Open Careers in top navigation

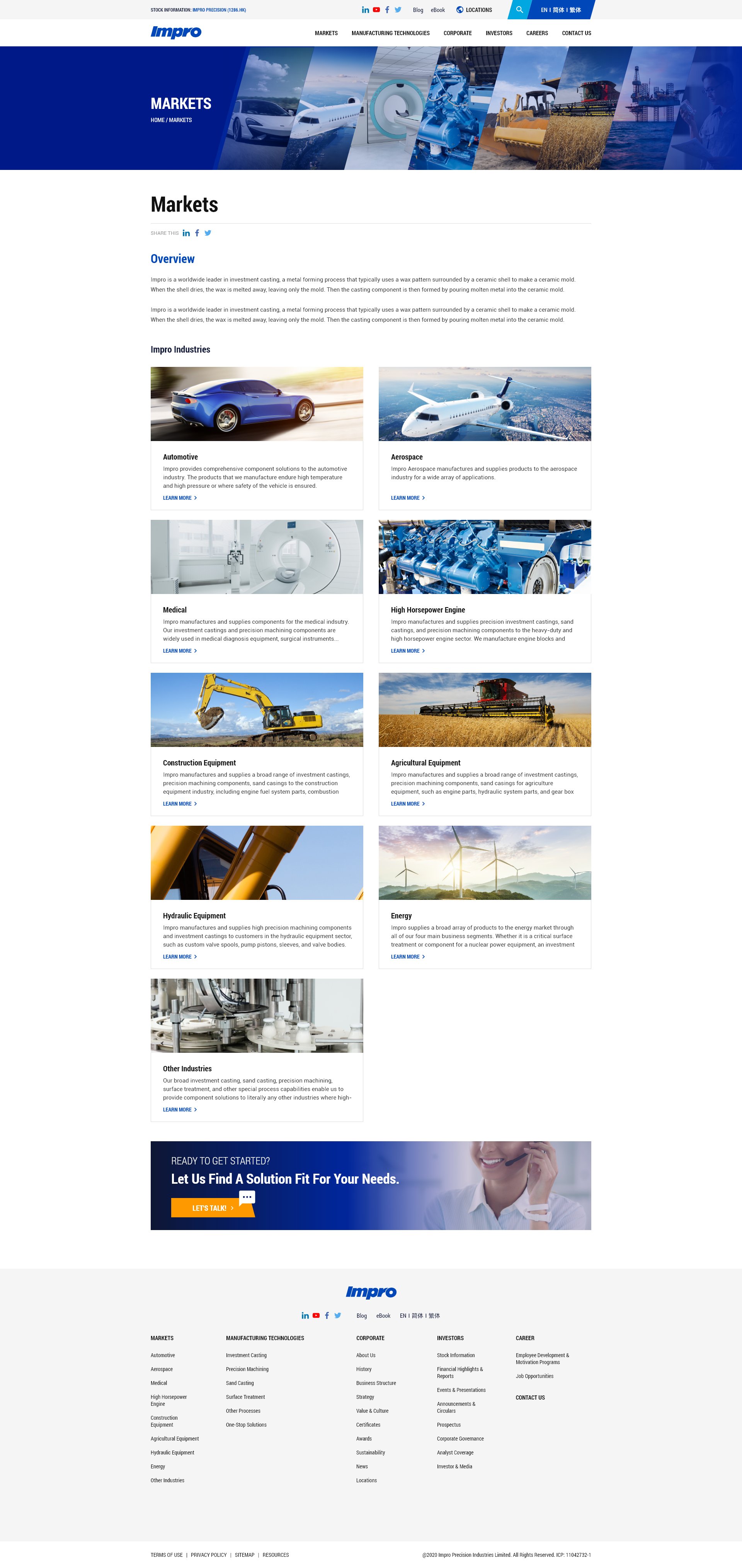(537, 34)
